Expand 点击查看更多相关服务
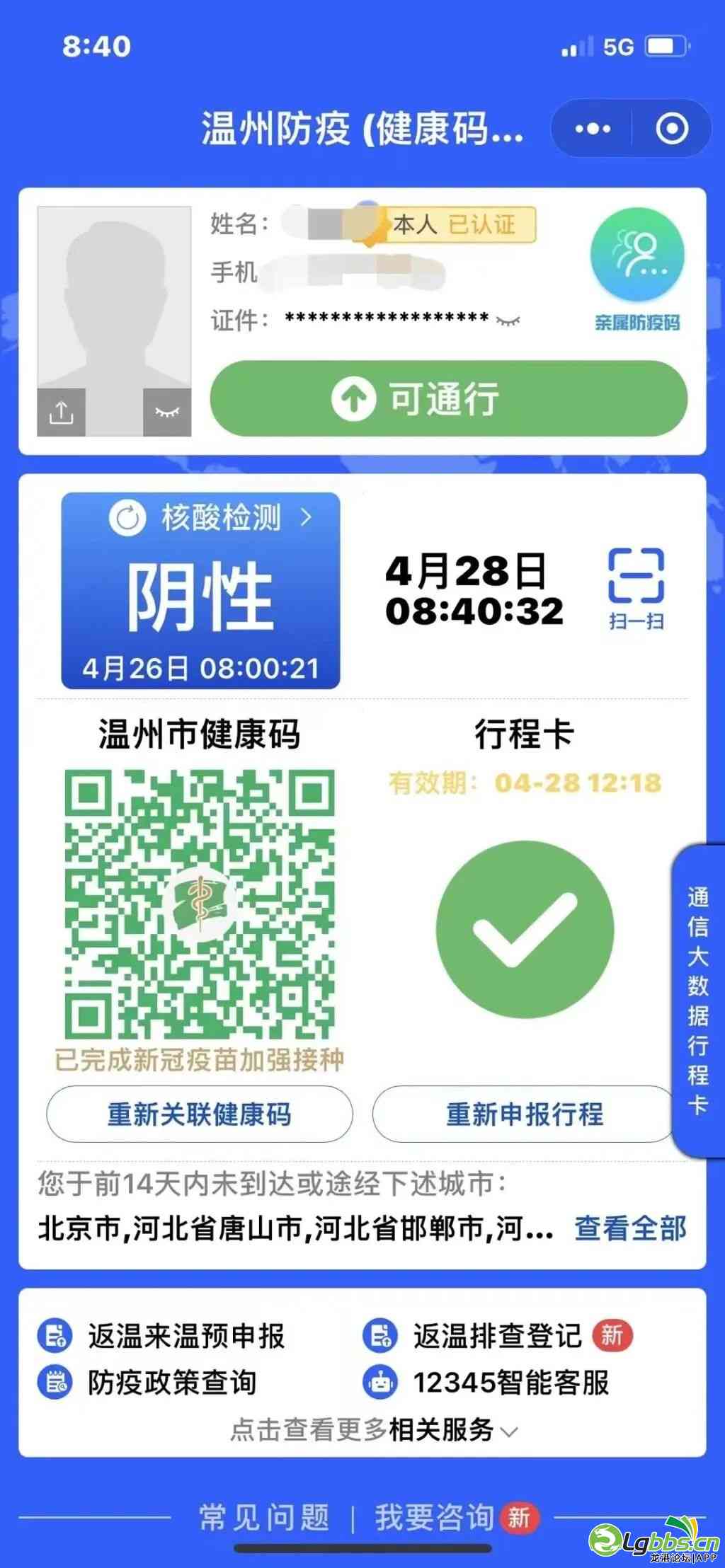 (x=374, y=1430)
